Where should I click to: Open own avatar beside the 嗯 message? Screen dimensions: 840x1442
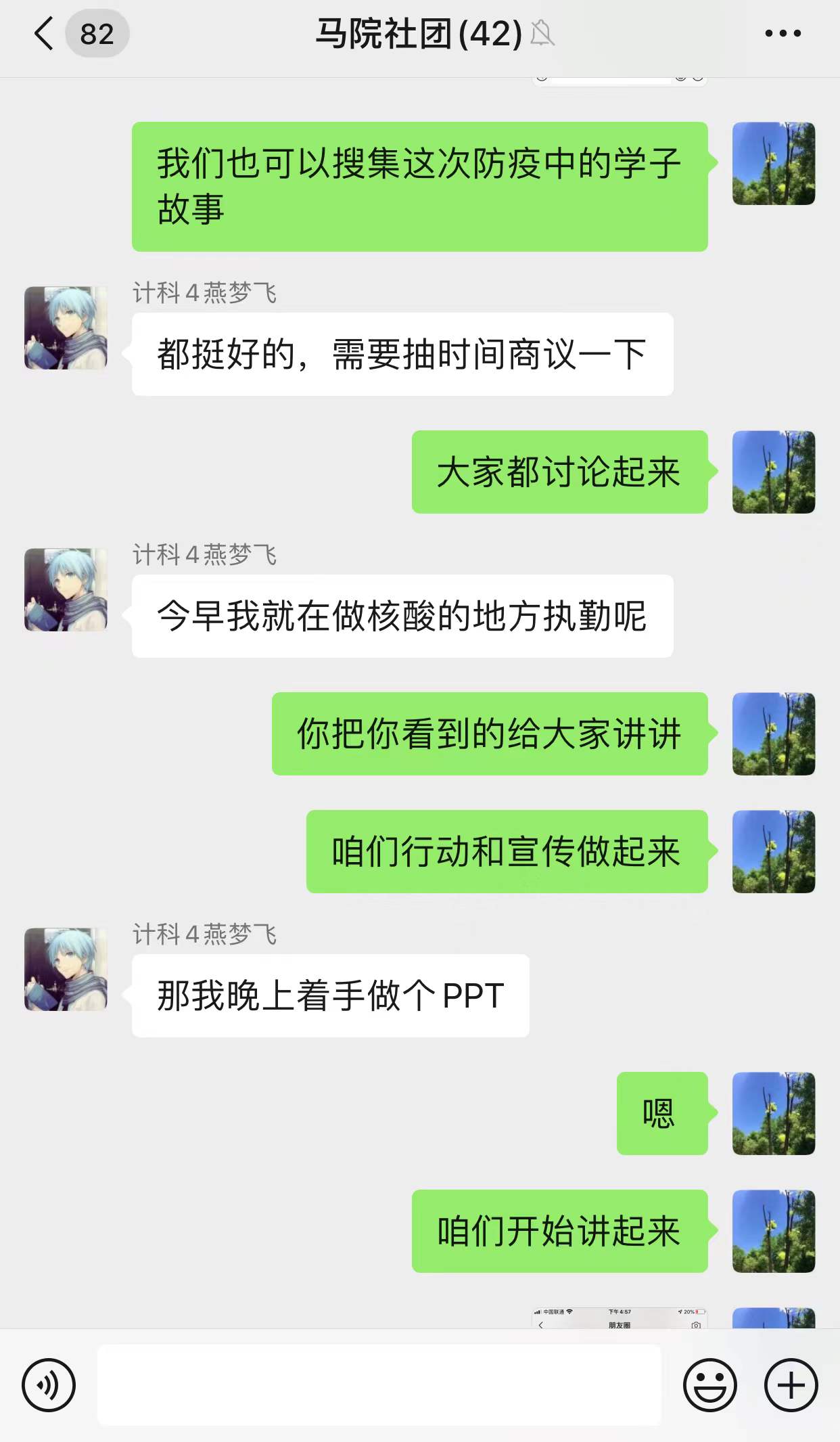(x=774, y=1113)
